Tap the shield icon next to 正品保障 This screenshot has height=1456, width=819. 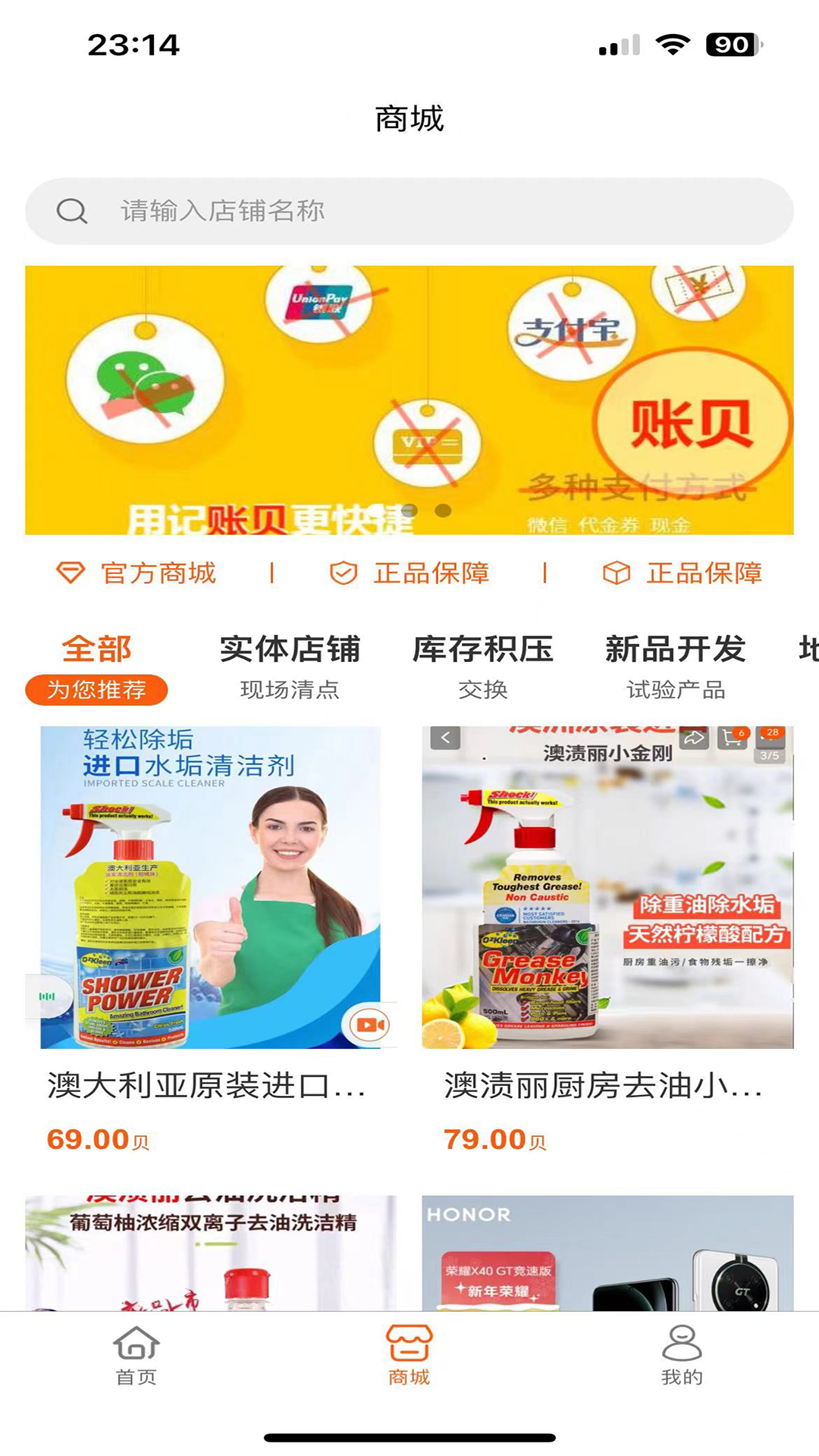coord(341,573)
